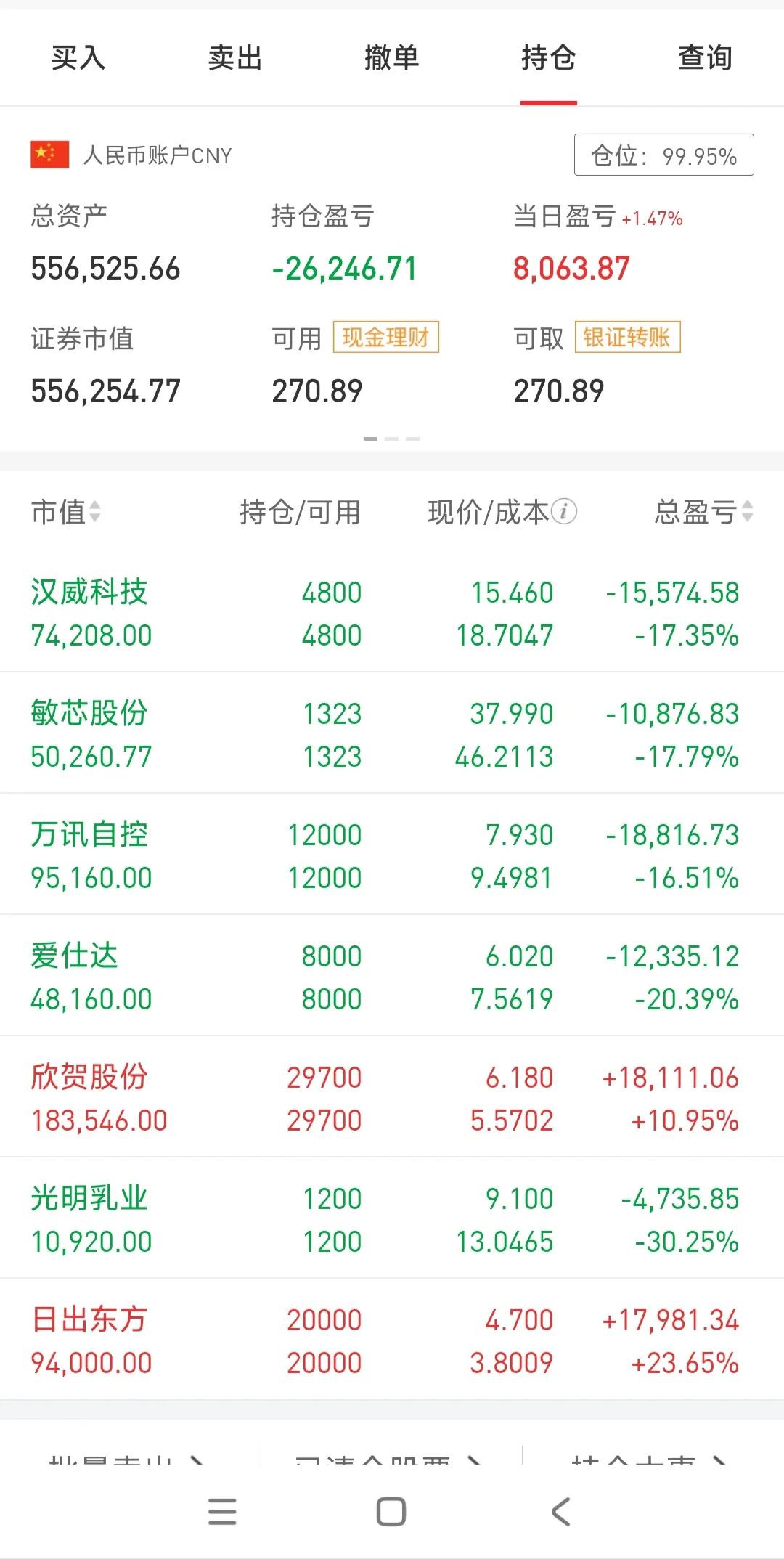The image size is (784, 1559).
Task: Switch to the 卖出 tab
Action: click(235, 57)
